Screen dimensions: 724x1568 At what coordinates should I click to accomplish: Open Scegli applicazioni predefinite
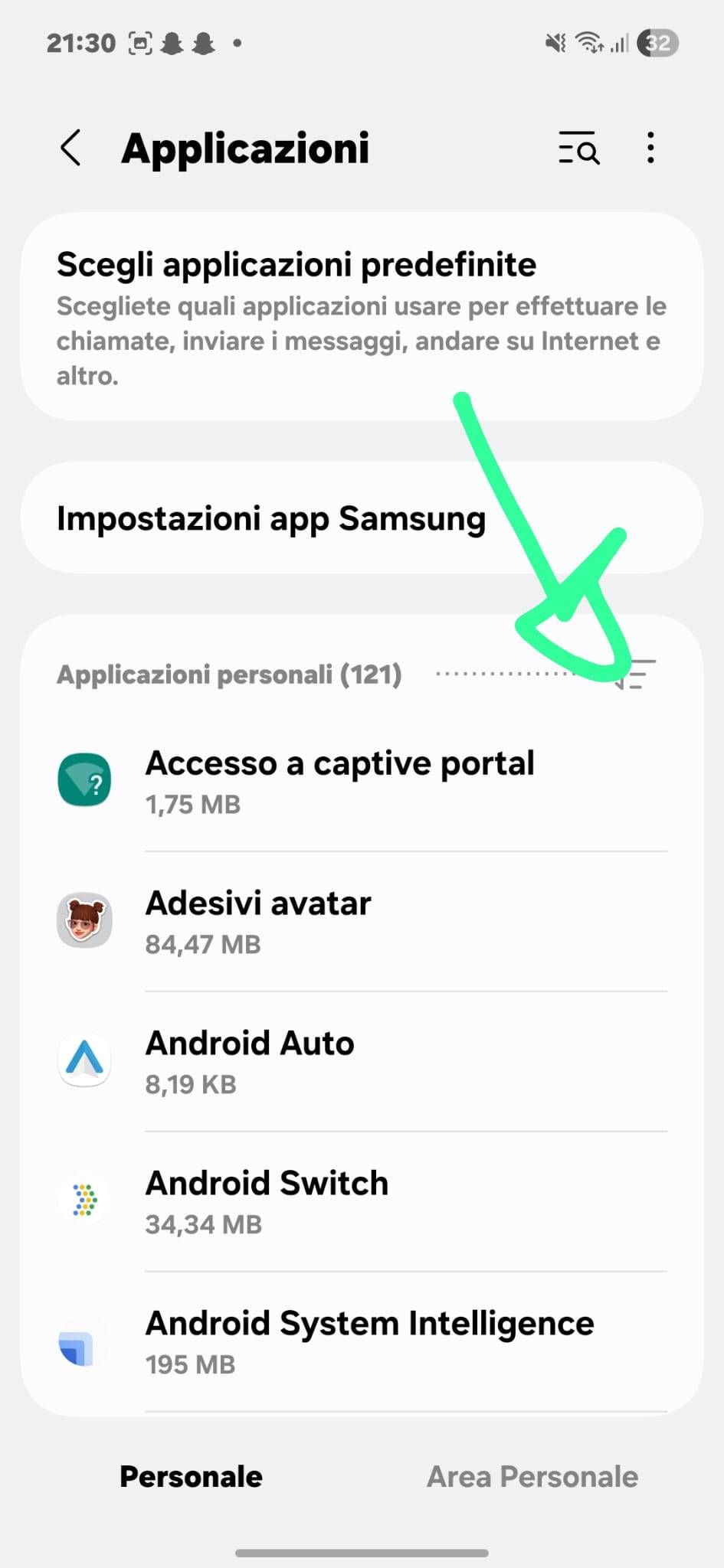tap(362, 317)
